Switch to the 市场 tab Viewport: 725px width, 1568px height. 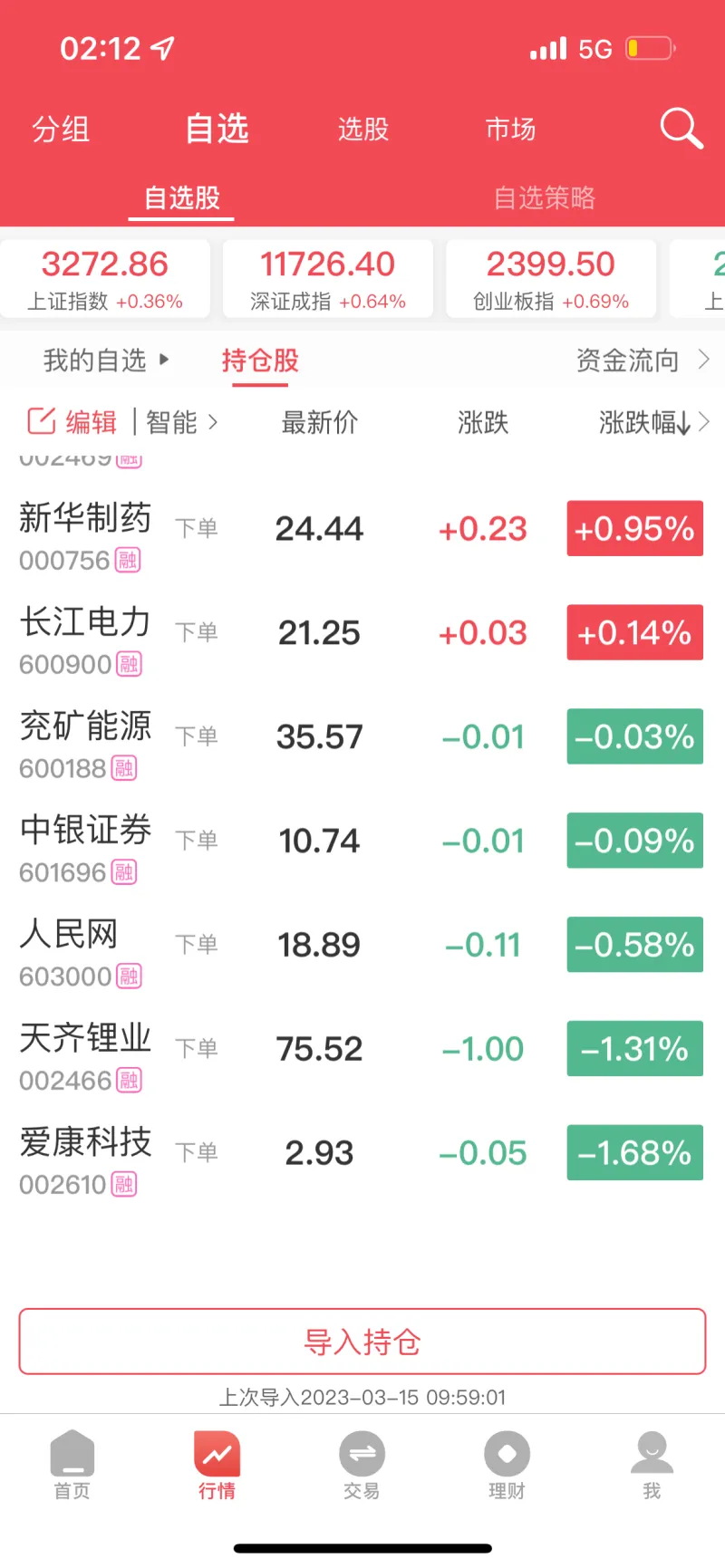[x=511, y=130]
